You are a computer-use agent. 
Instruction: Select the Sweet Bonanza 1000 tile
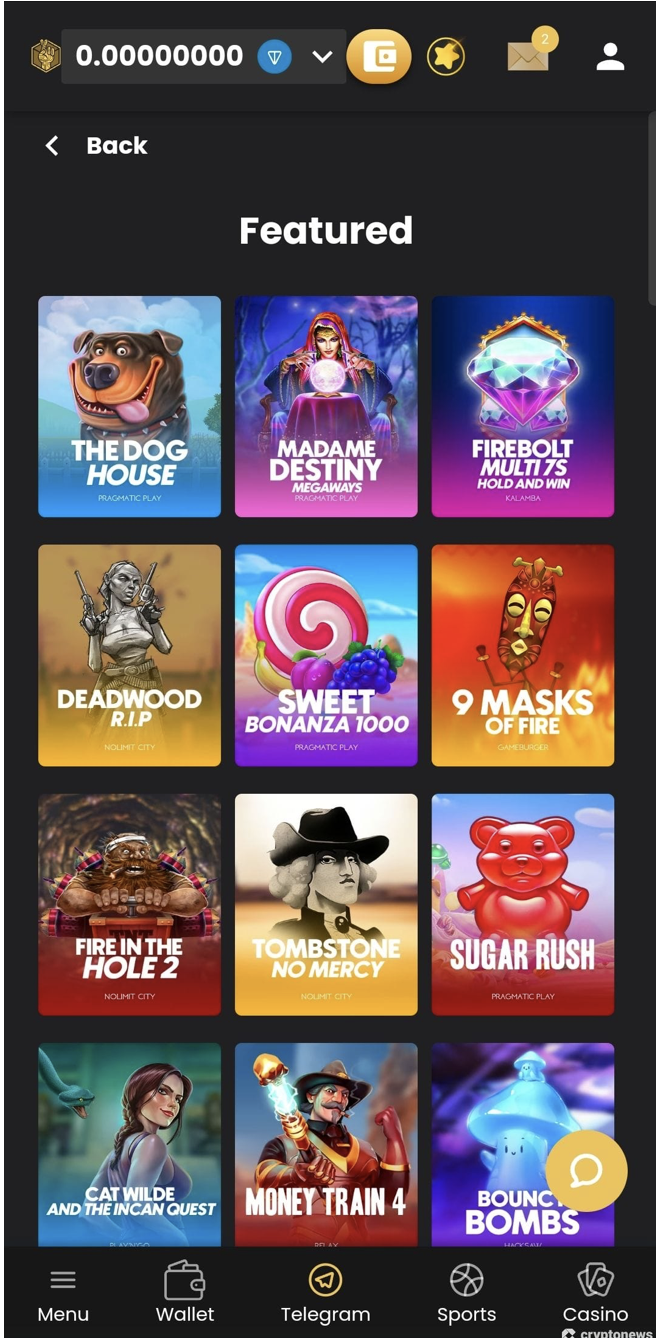[x=326, y=655]
